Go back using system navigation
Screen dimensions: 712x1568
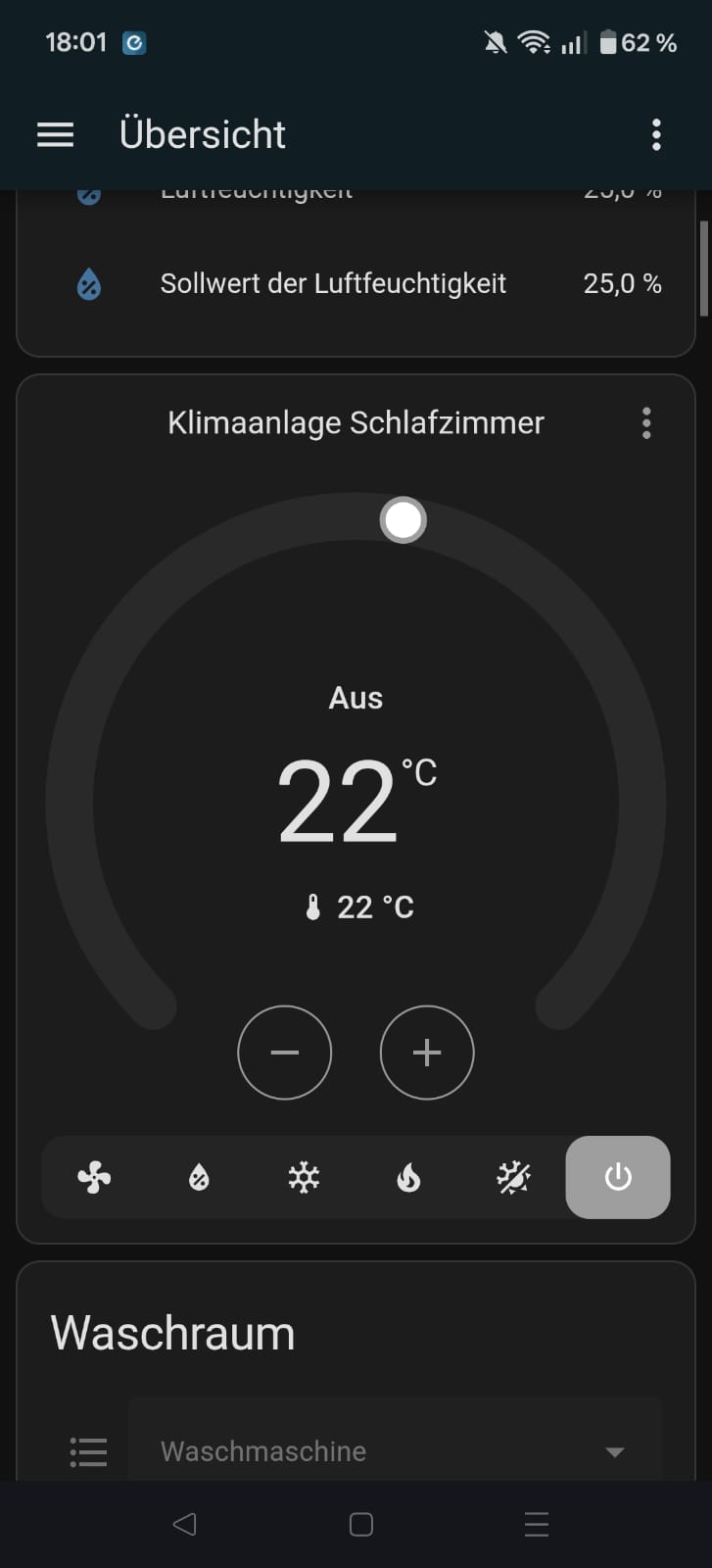184,1524
